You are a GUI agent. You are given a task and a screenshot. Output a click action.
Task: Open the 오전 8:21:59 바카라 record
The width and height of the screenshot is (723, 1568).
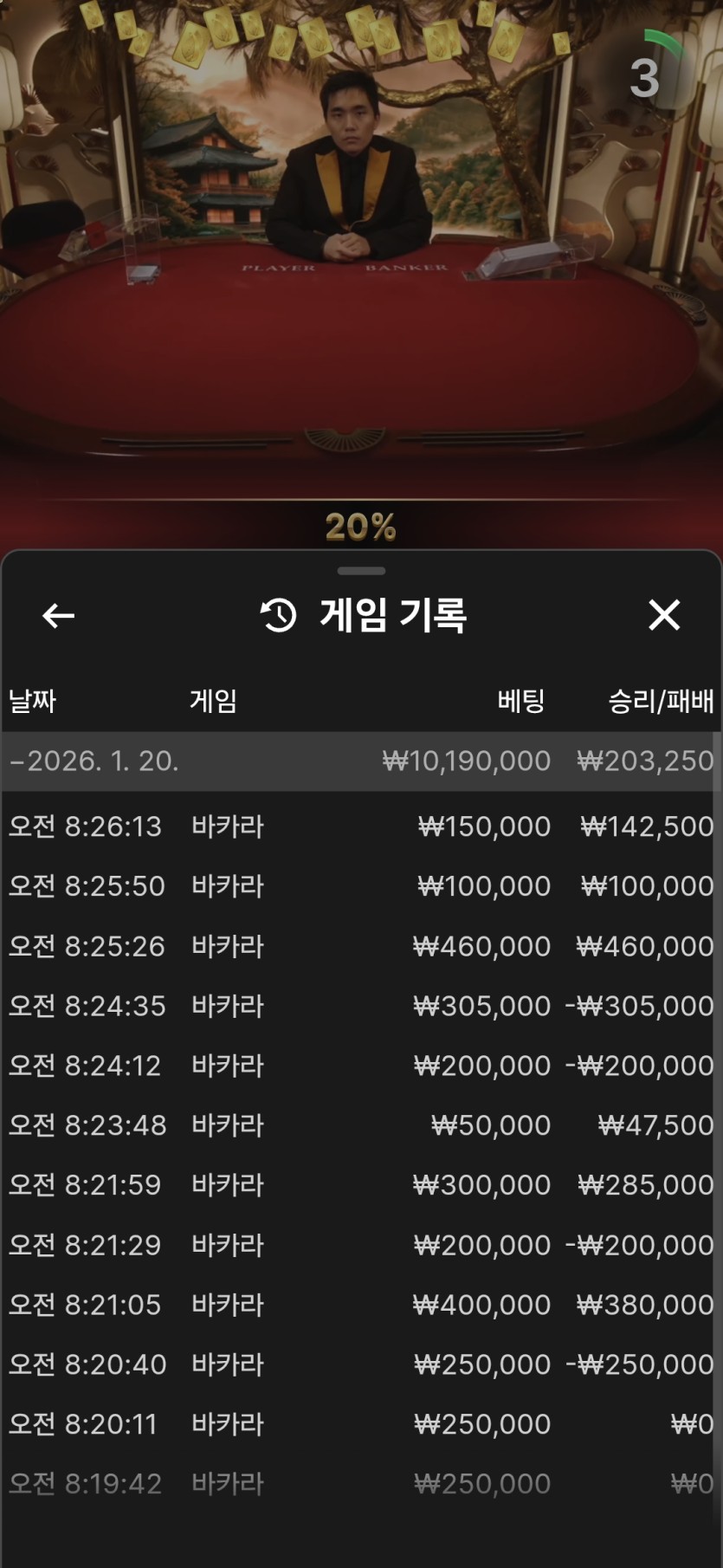click(360, 1185)
